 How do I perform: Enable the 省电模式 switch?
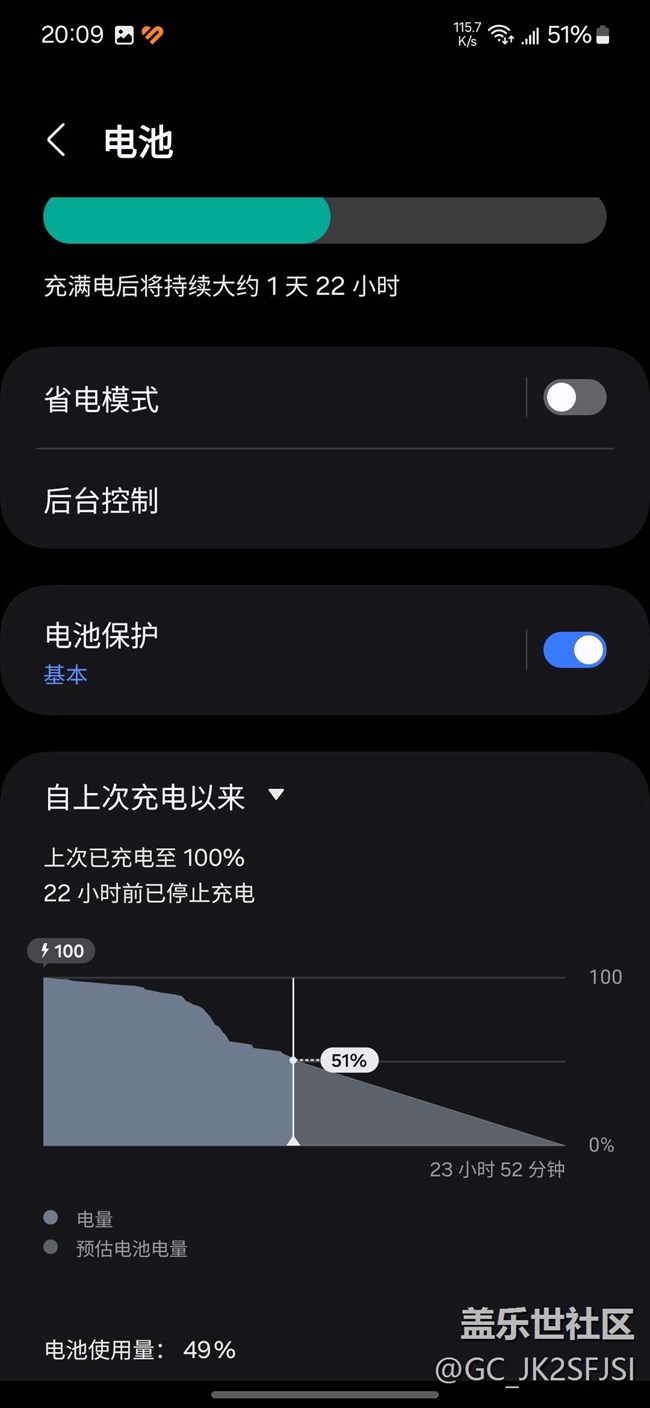[575, 398]
